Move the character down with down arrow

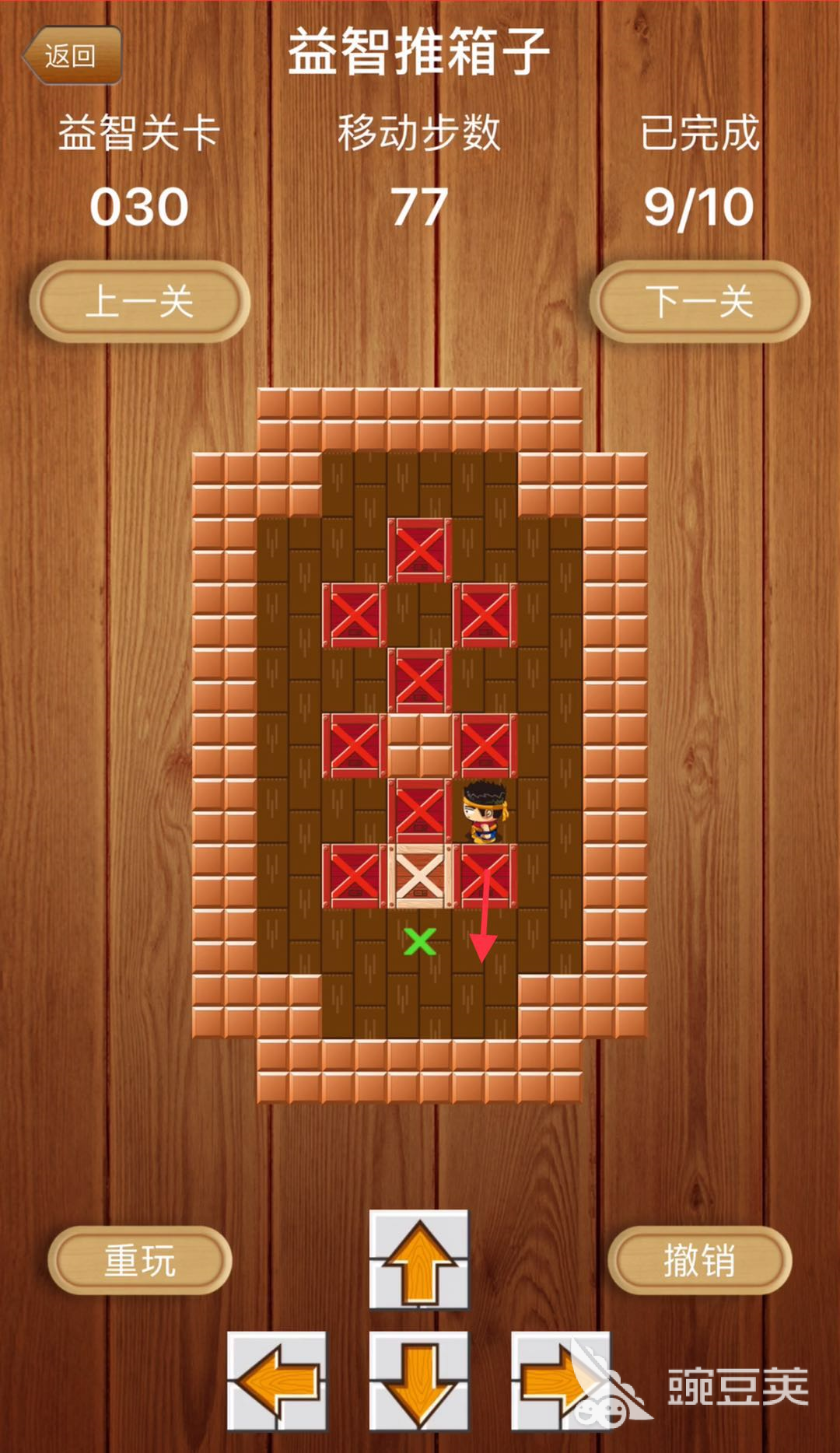pos(419,1381)
